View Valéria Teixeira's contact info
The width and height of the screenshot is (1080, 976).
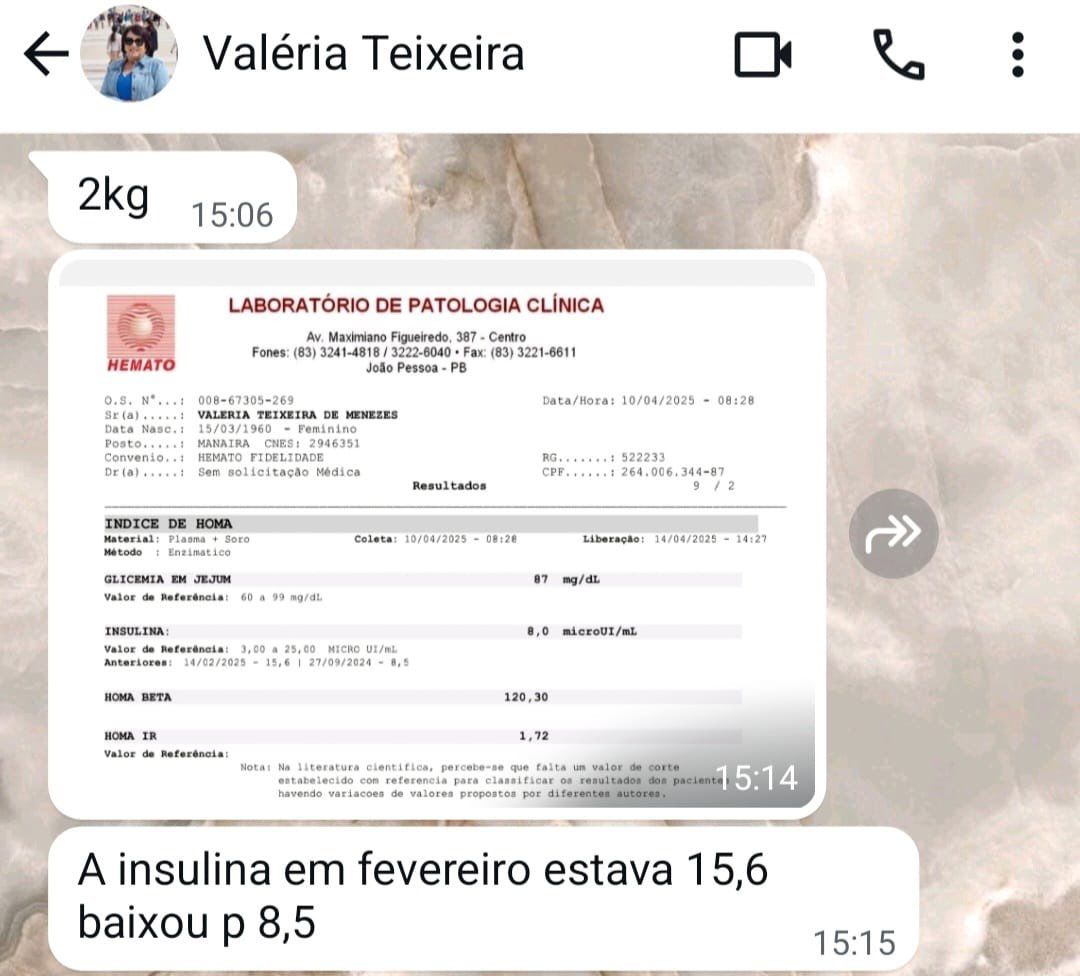coord(364,54)
